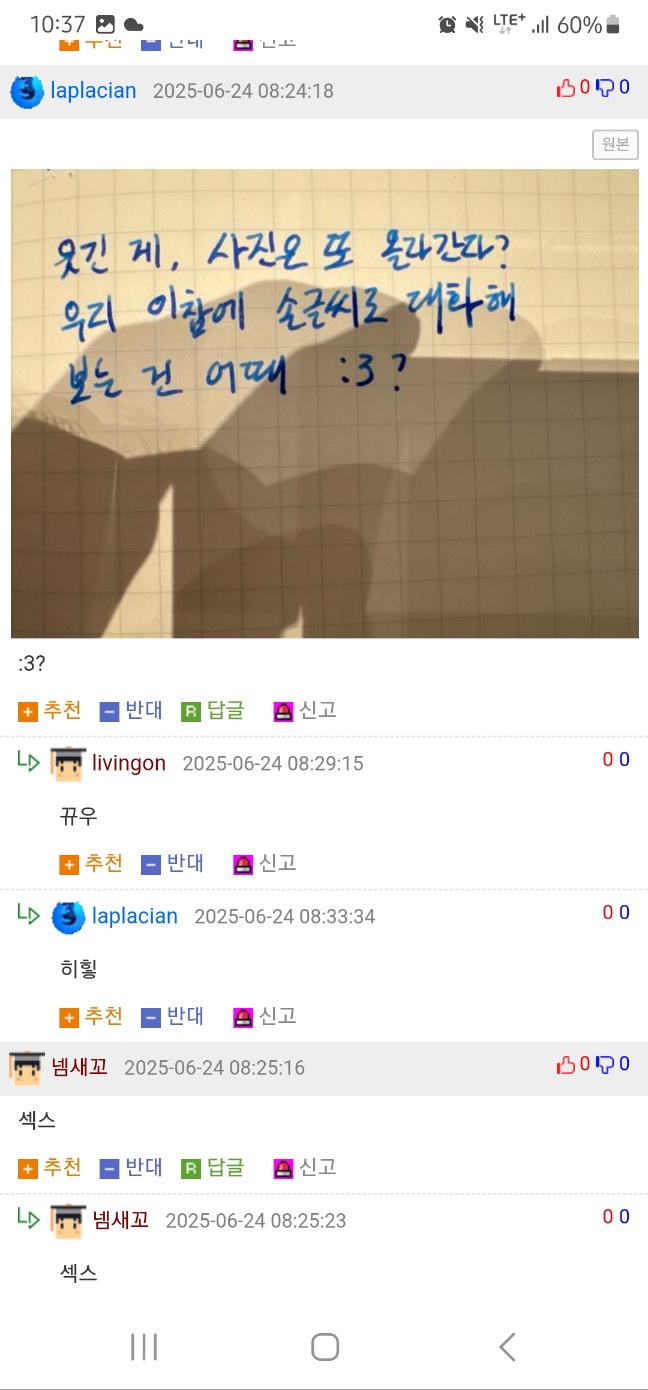Screen dimensions: 648x1390
Task: Tap 반대 under livingon's 뀨우 reply
Action: click(x=172, y=864)
